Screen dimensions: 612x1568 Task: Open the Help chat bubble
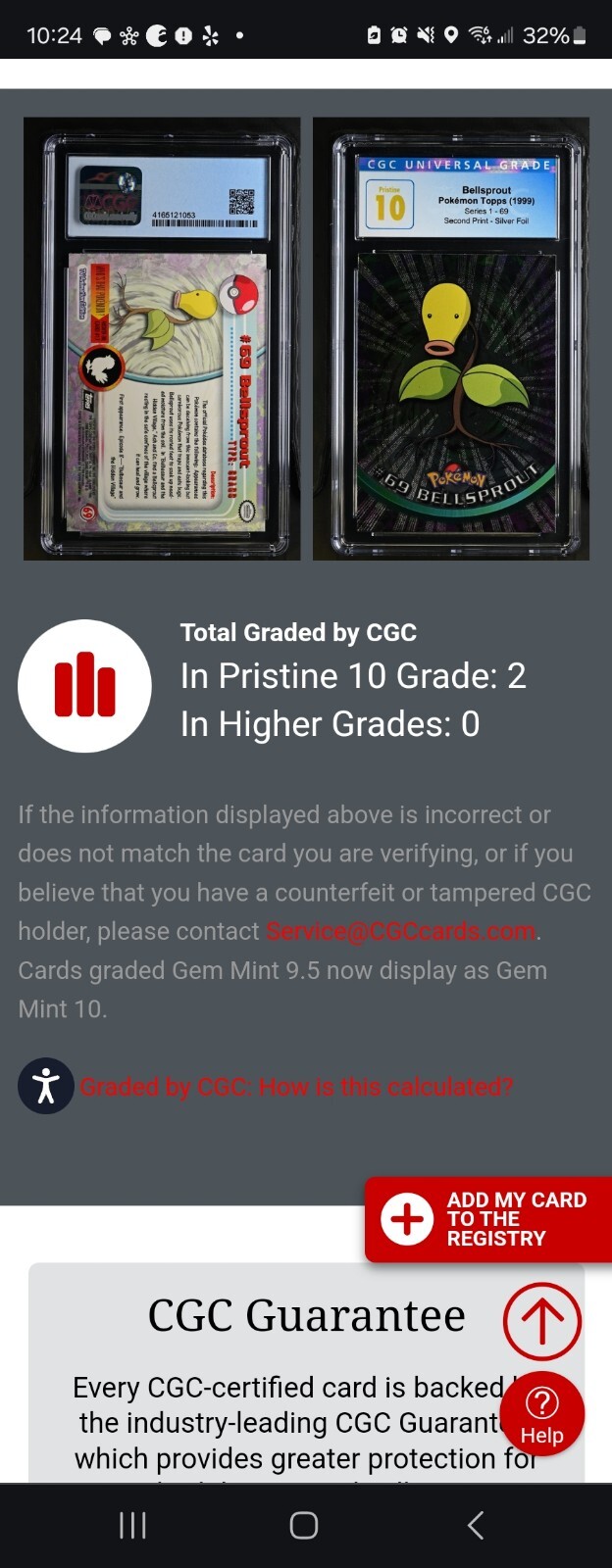coord(541,1414)
